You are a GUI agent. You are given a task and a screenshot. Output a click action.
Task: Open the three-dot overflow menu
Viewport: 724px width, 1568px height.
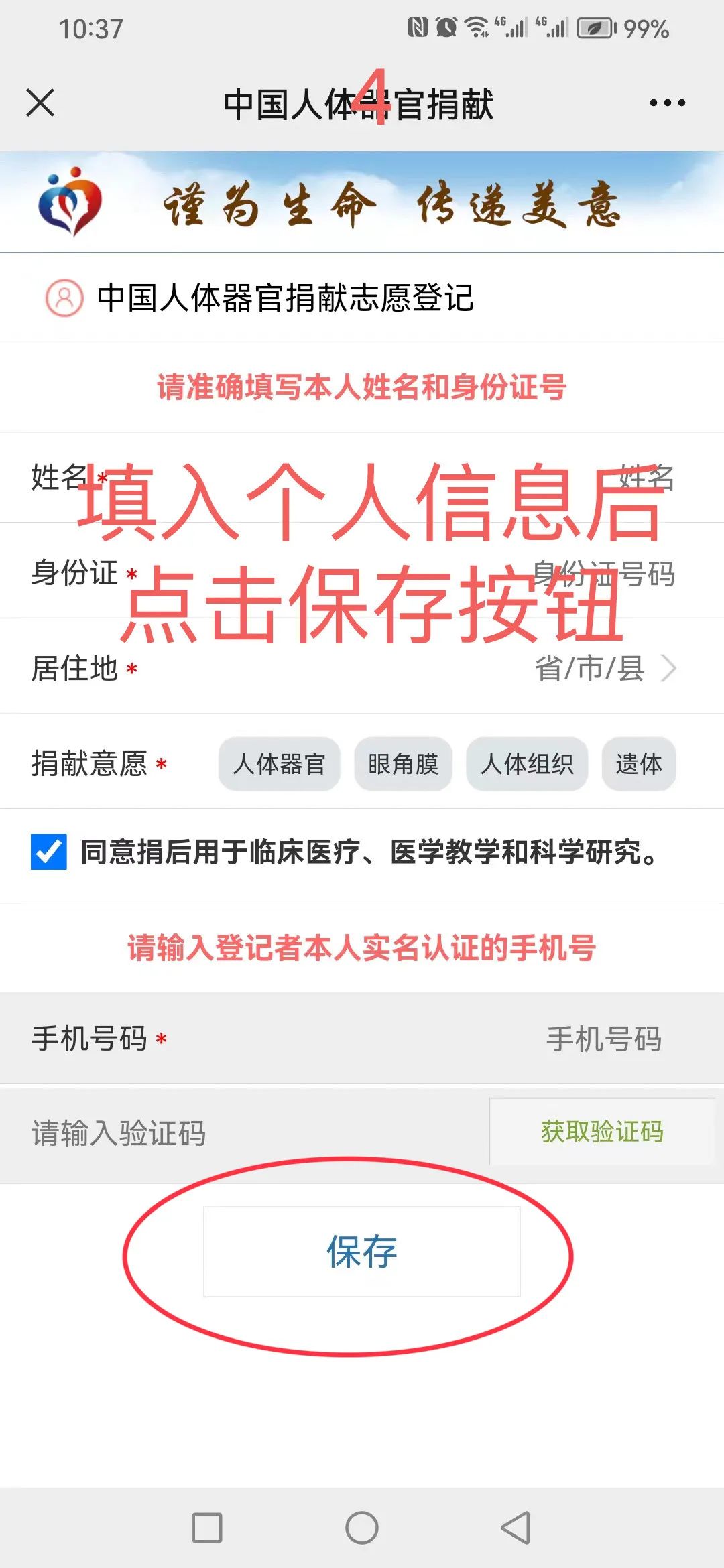(x=667, y=103)
